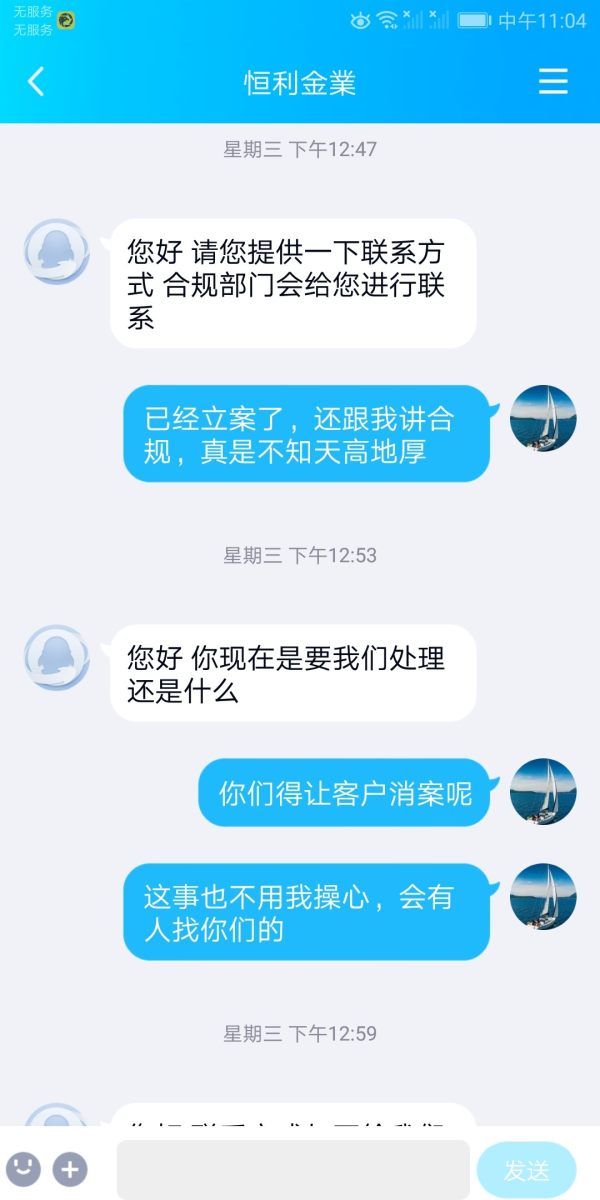Open contact avatar beside 你现在是要我们处理
Viewport: 600px width, 1200px height.
click(x=57, y=658)
